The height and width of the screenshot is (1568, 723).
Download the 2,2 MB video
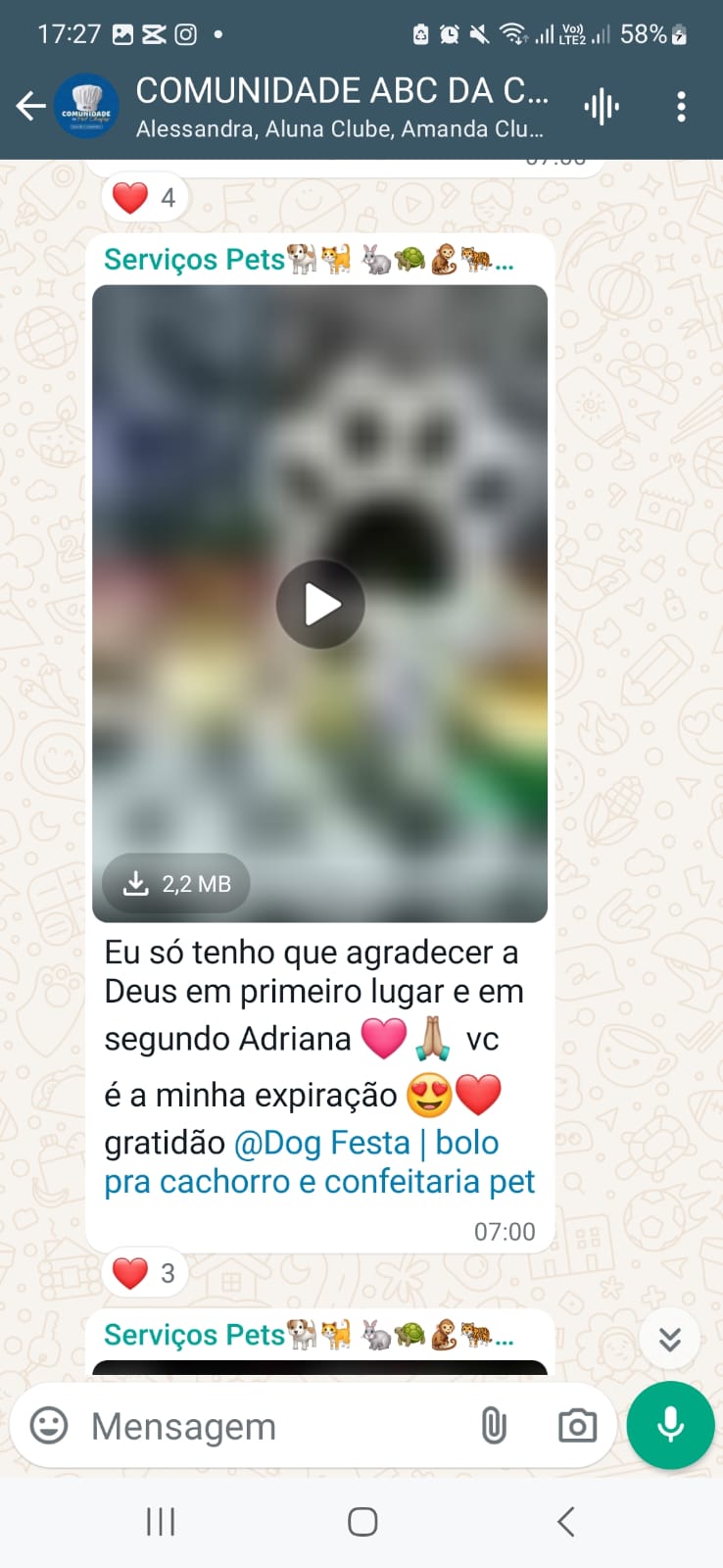(176, 884)
